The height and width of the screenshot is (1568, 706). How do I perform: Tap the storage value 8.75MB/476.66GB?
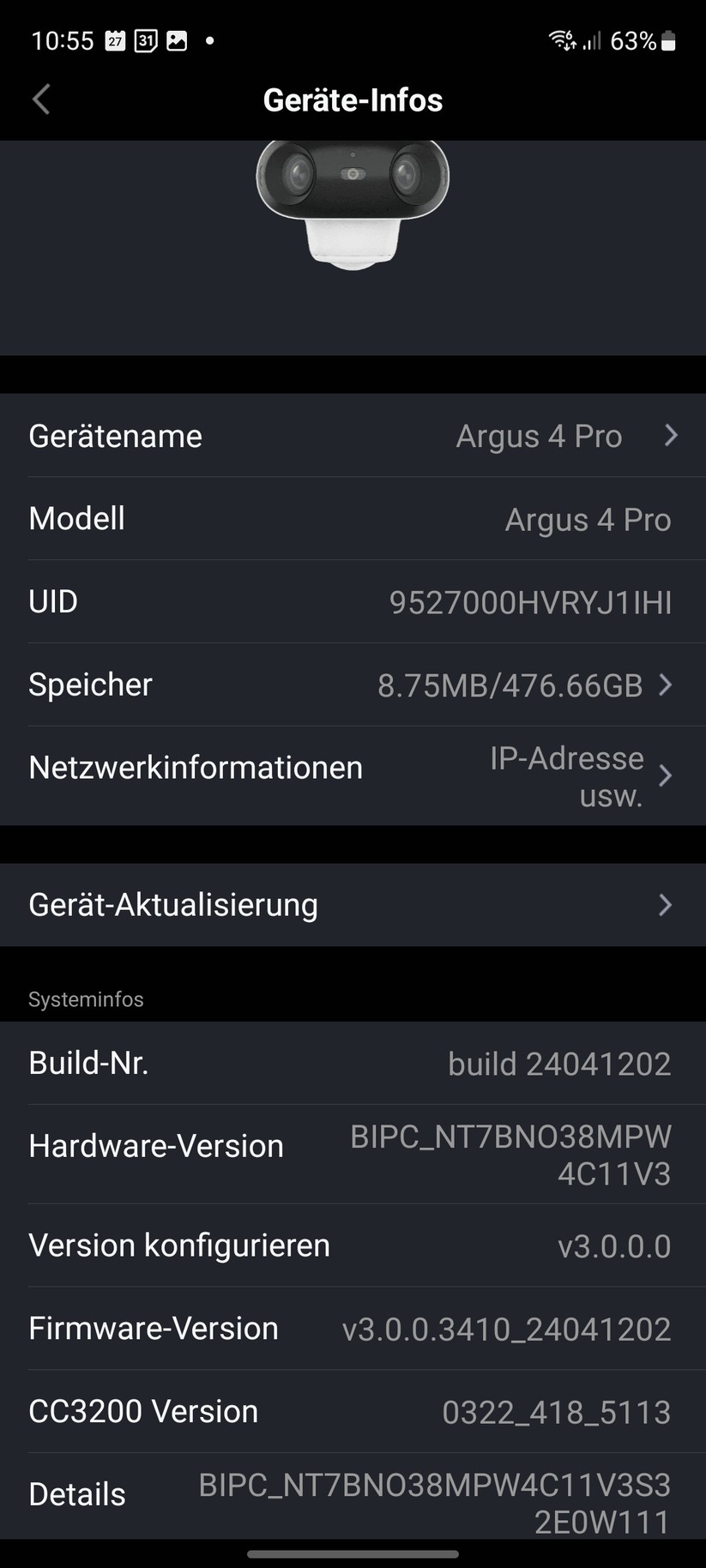point(510,685)
